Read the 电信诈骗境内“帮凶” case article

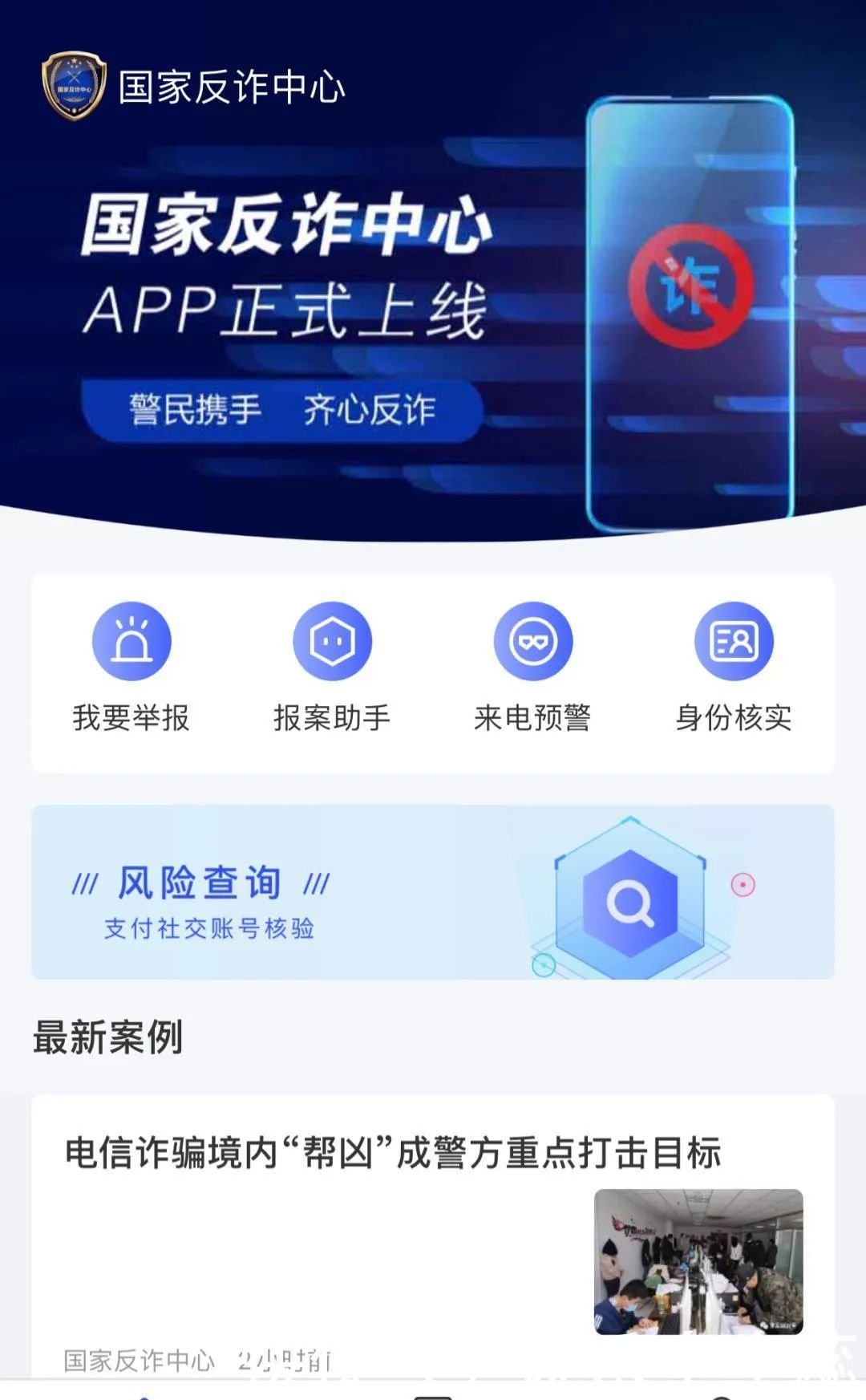click(x=393, y=1154)
